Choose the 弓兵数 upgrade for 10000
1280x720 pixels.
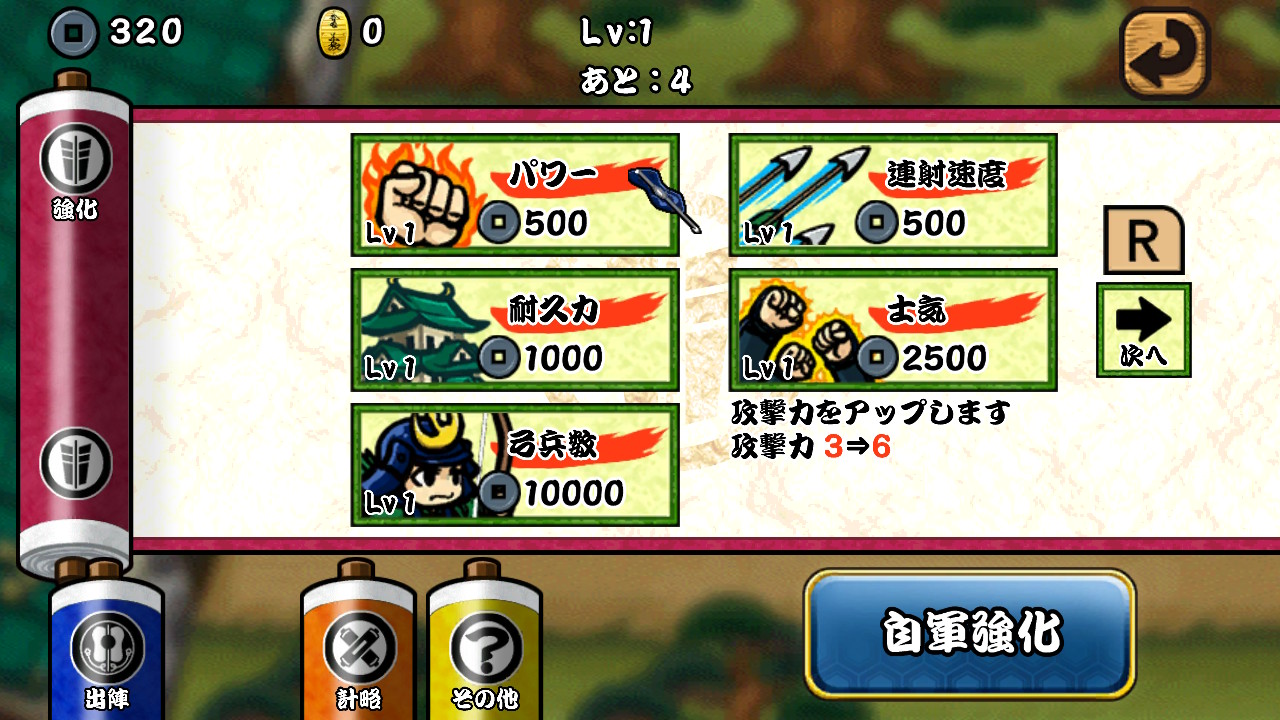pyautogui.click(x=515, y=465)
